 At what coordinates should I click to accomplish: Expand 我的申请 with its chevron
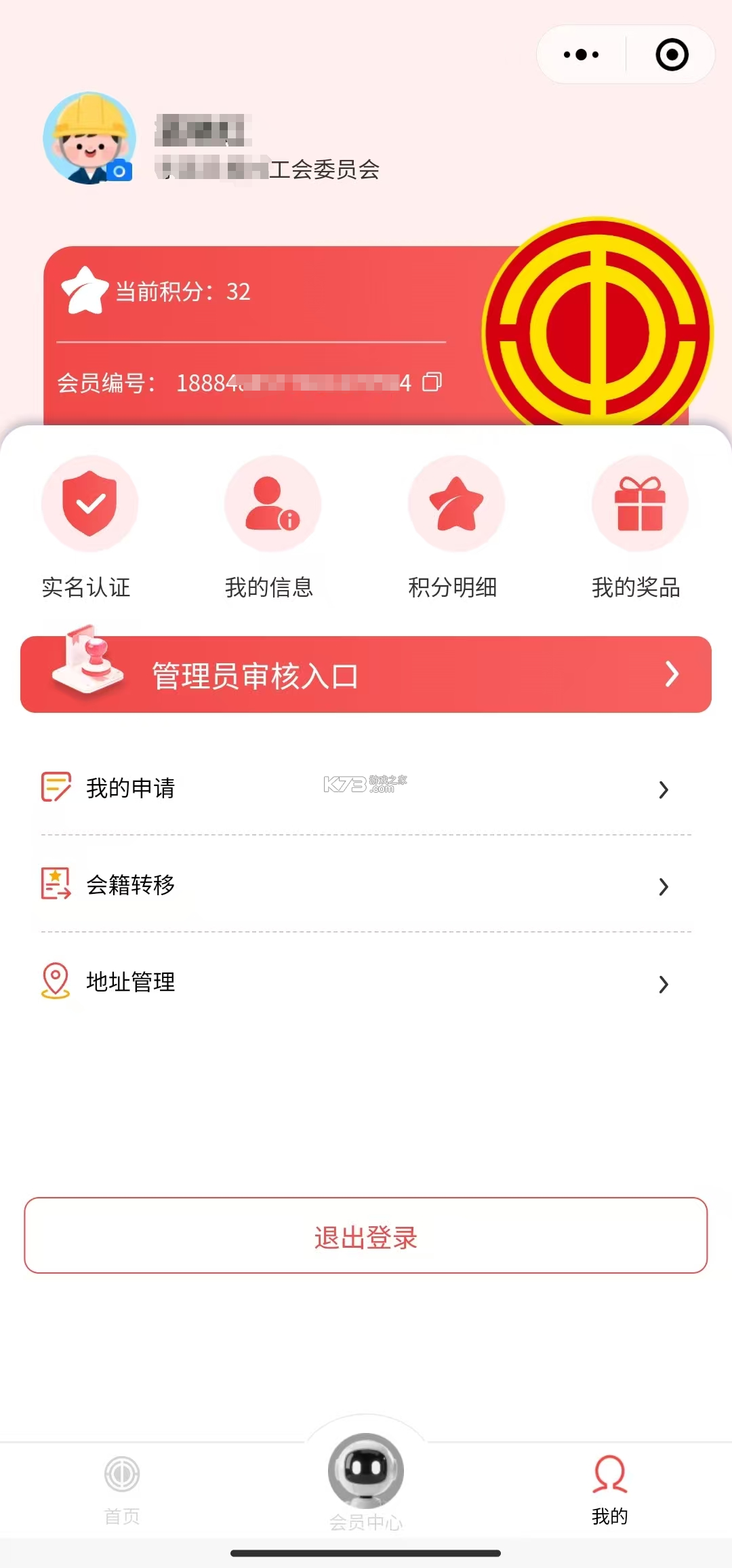tap(662, 789)
